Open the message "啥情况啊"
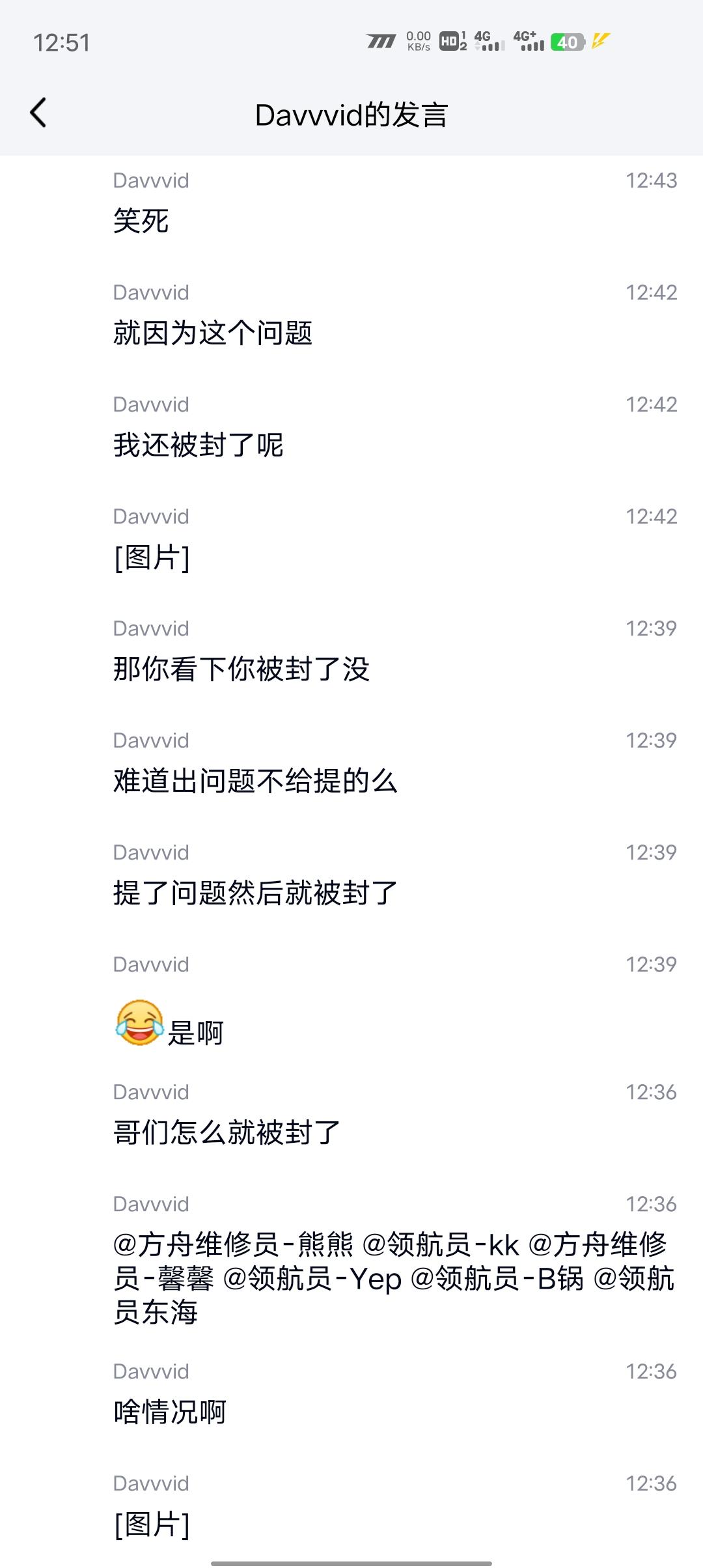The image size is (703, 1568). click(x=170, y=1412)
